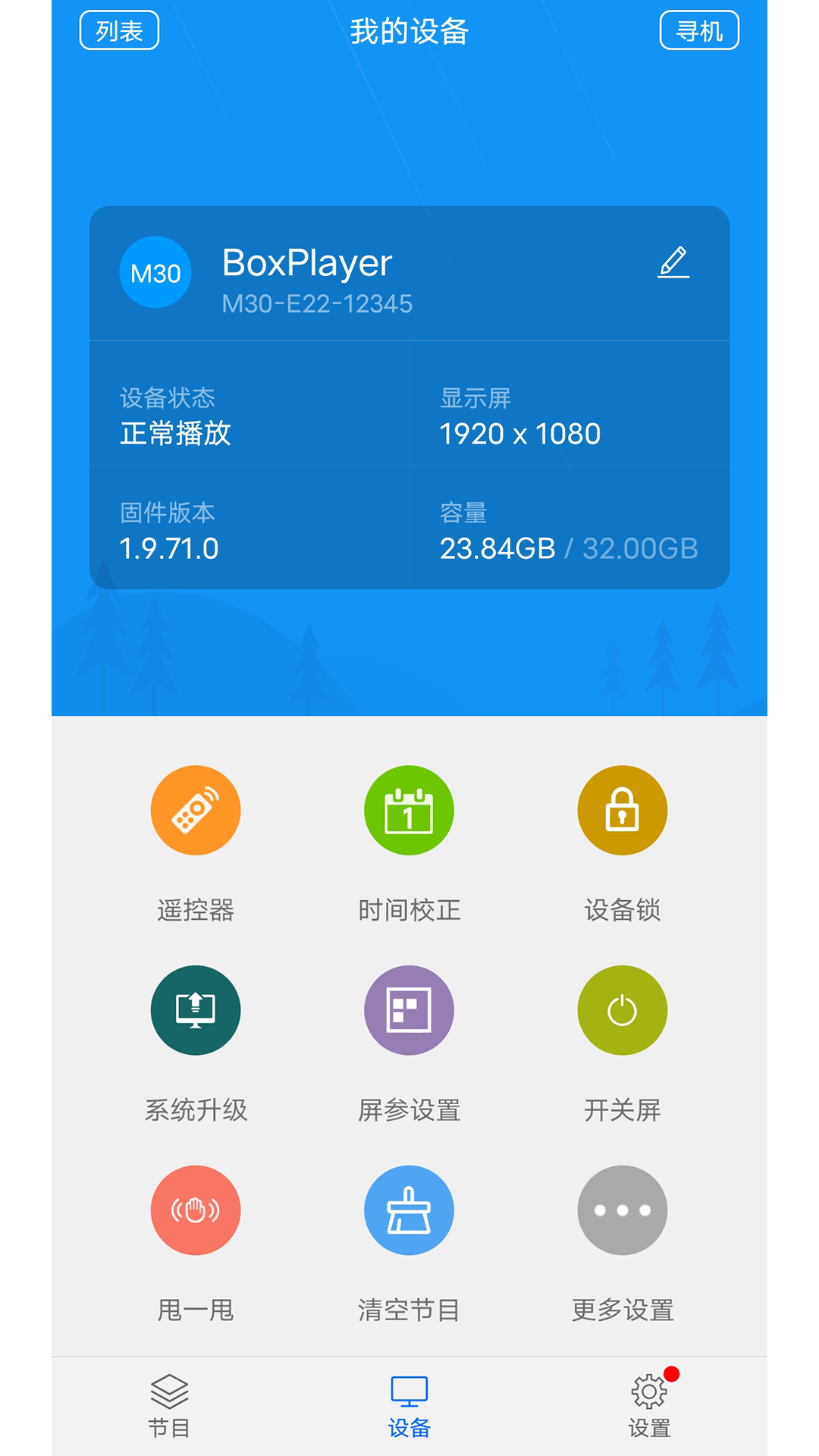The width and height of the screenshot is (819, 1456).
Task: Open the 屏参设置 screen parameter settings
Action: [409, 1010]
